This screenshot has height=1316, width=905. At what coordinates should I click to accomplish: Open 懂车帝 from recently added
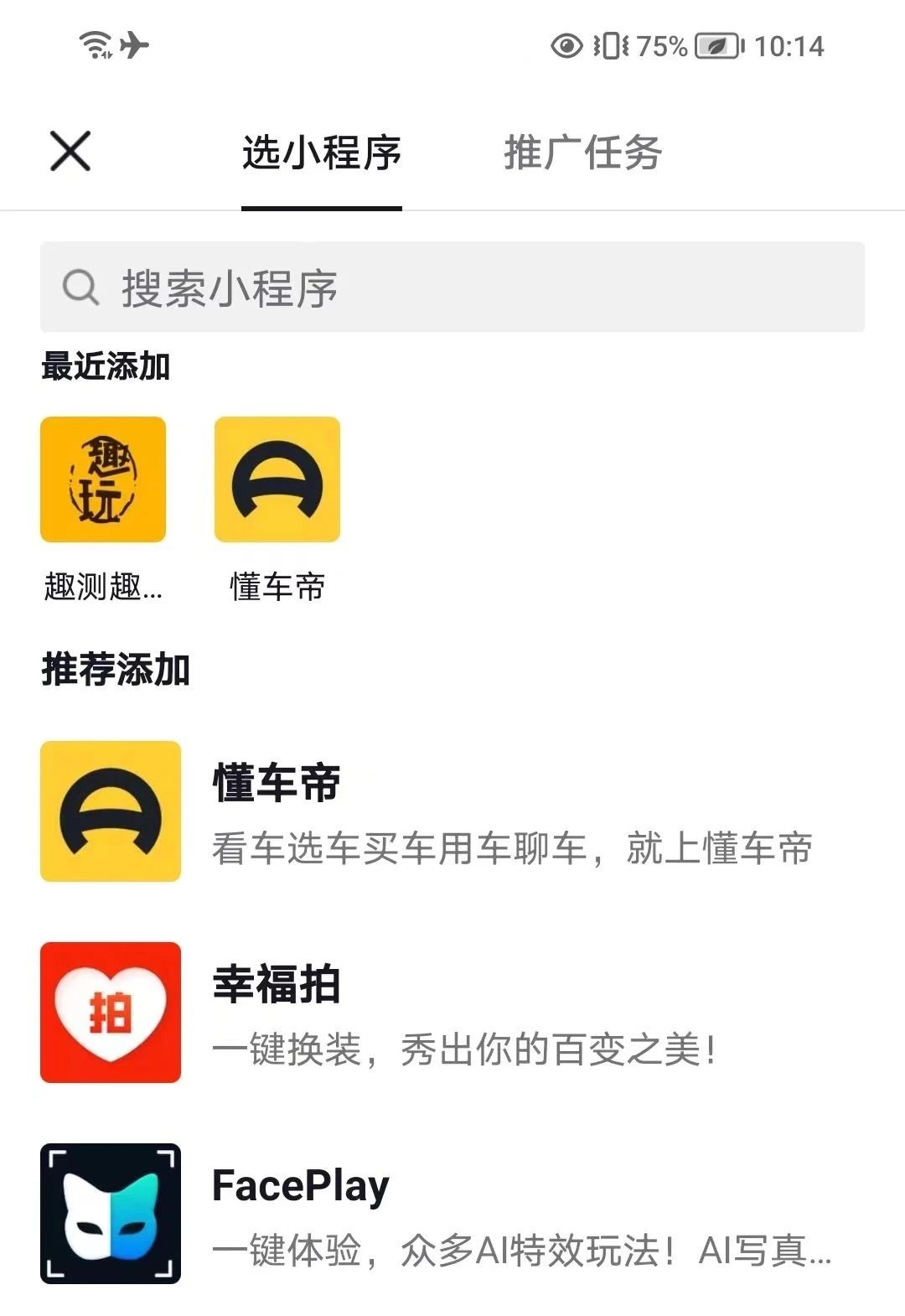click(277, 478)
